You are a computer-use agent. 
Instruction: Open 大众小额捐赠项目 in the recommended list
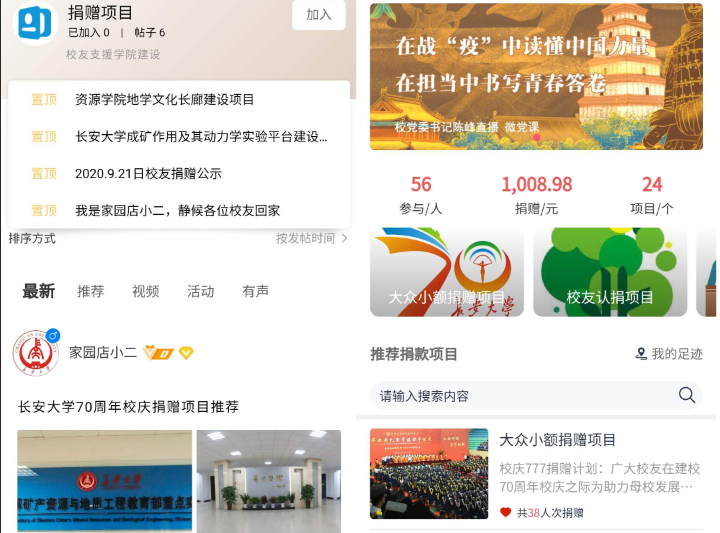558,440
